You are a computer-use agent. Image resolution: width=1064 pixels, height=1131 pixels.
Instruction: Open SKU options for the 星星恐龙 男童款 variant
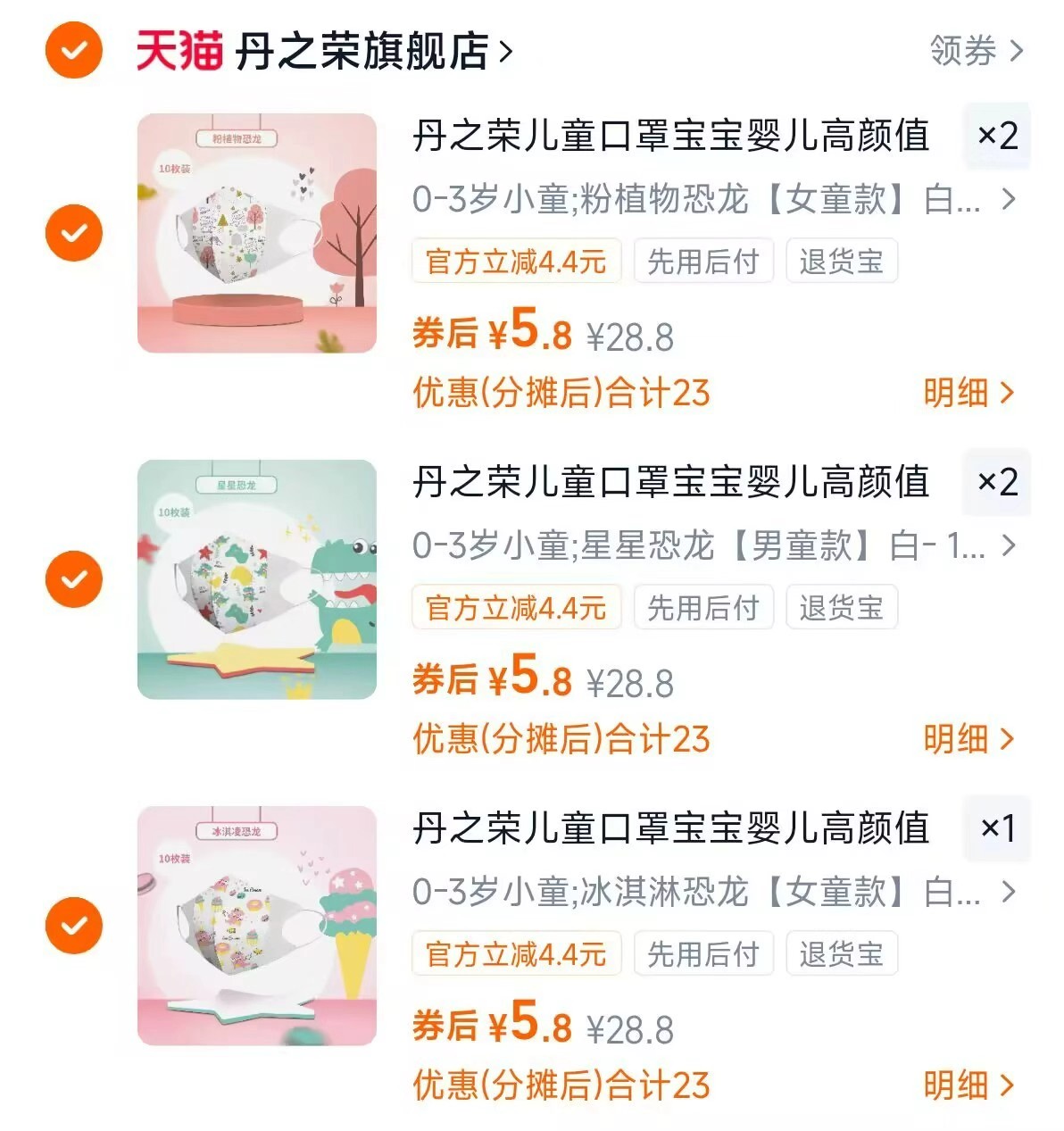[710, 545]
